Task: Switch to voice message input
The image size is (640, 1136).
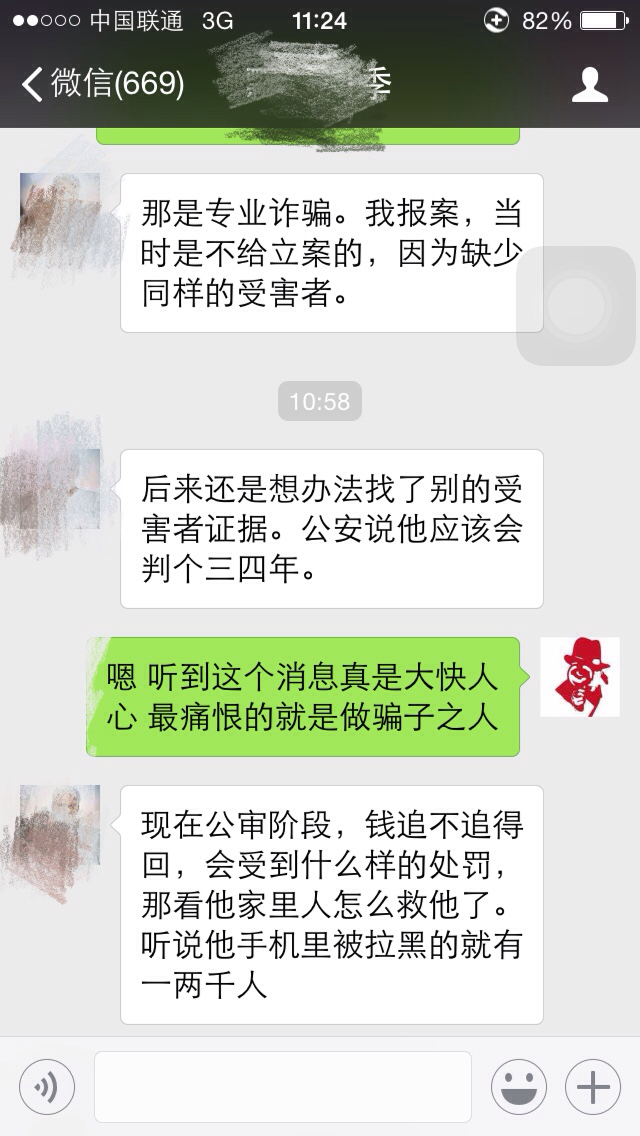Action: 47,1086
